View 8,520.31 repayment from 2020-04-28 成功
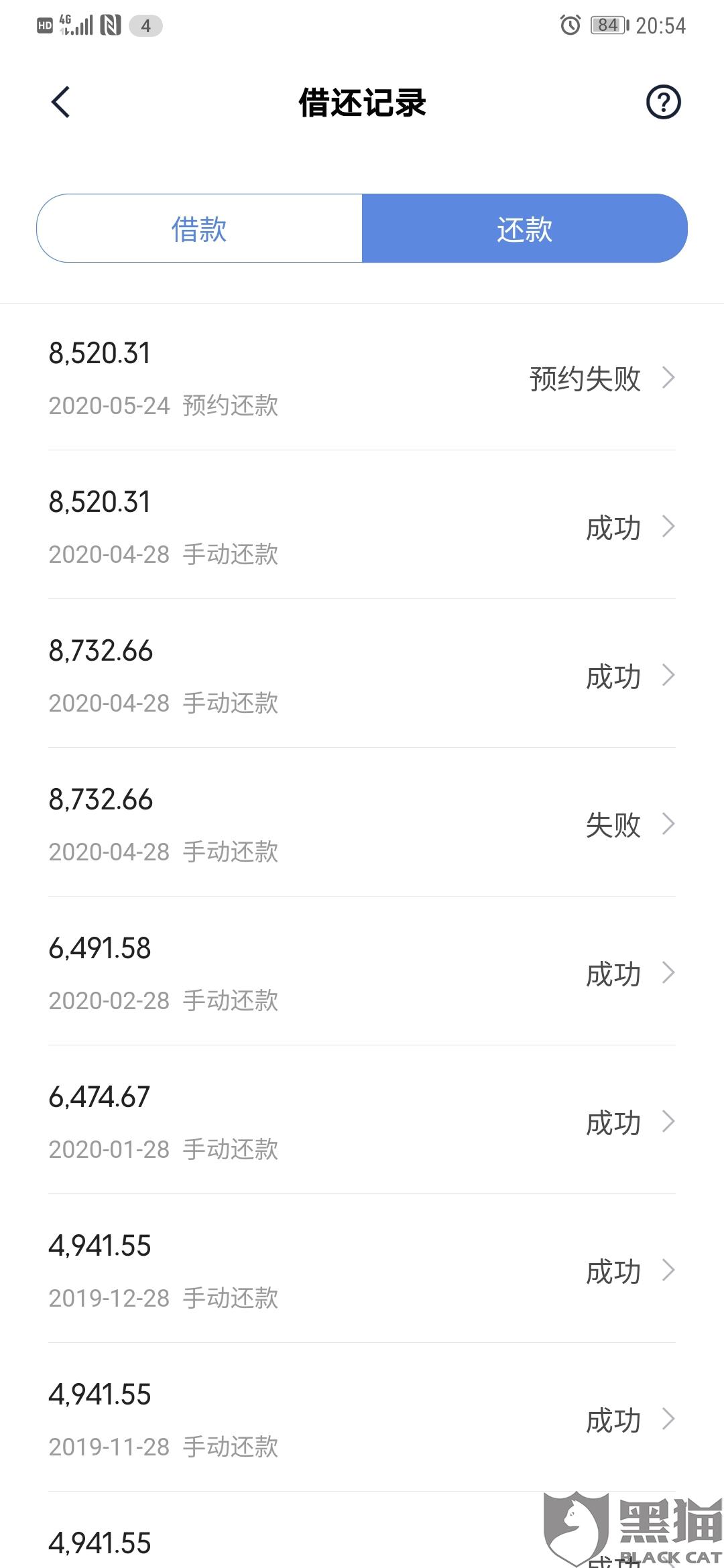Screen dimensions: 724x1568 coord(362,527)
